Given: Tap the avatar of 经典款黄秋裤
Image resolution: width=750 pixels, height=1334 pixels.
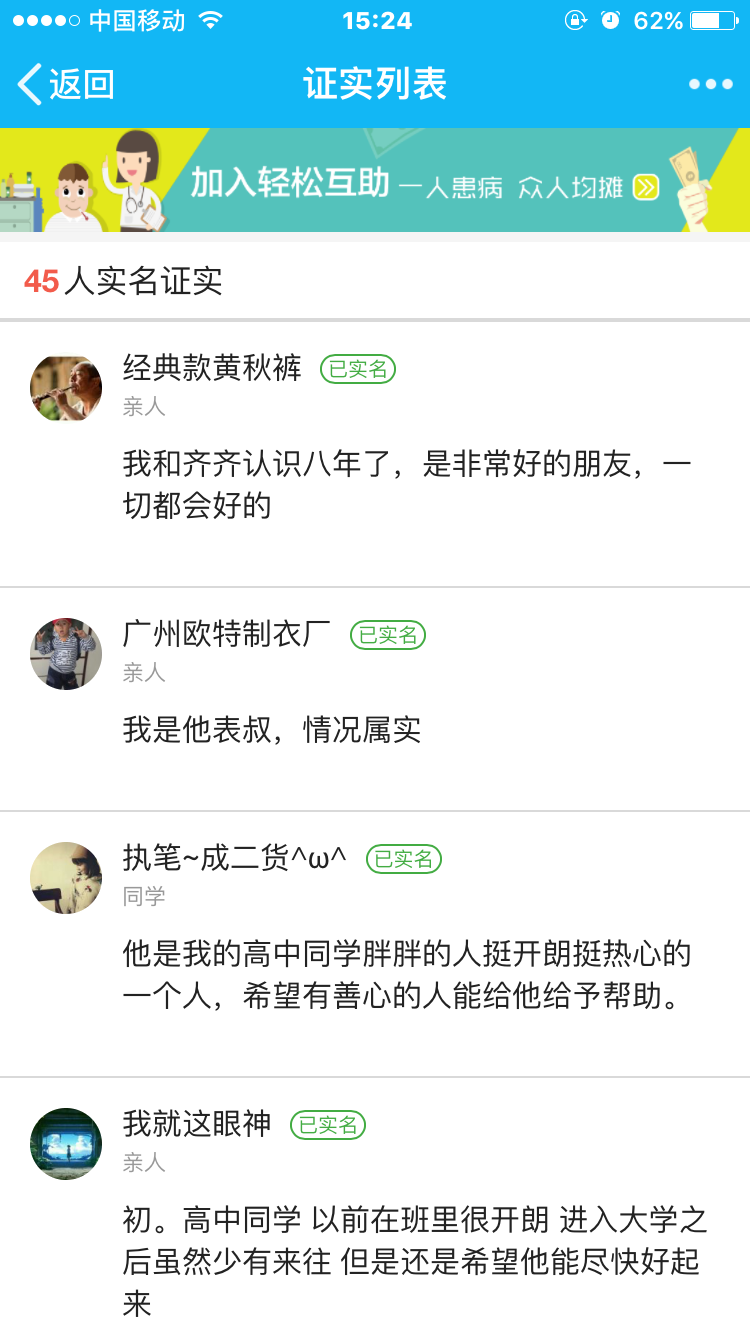Looking at the screenshot, I should click(x=66, y=389).
